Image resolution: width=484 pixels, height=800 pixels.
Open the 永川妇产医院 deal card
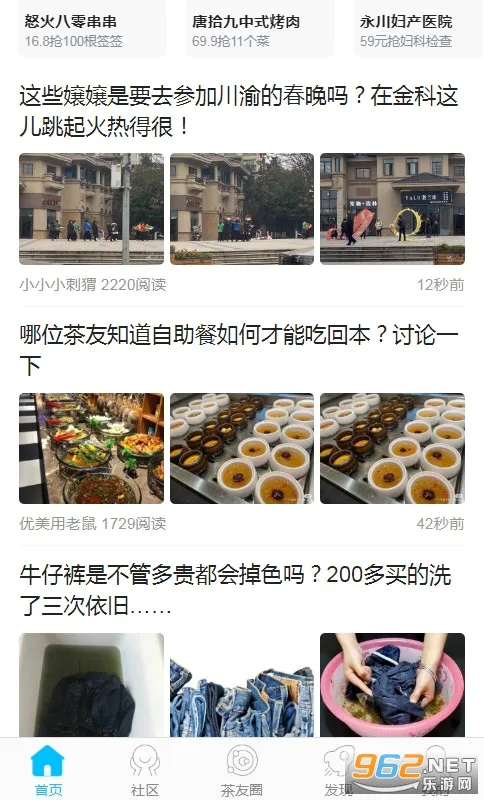[419, 29]
